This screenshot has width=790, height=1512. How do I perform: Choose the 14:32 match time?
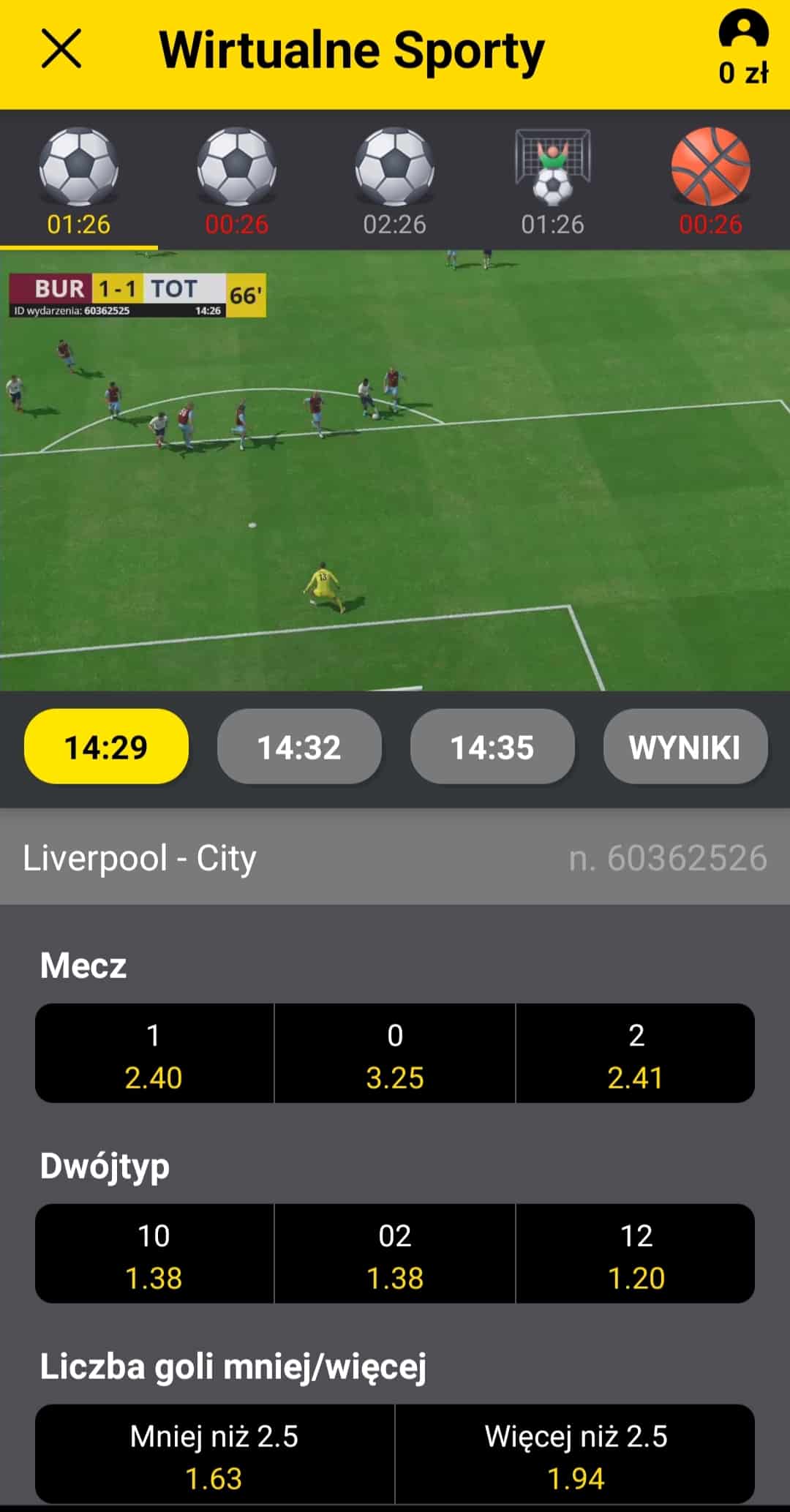299,747
